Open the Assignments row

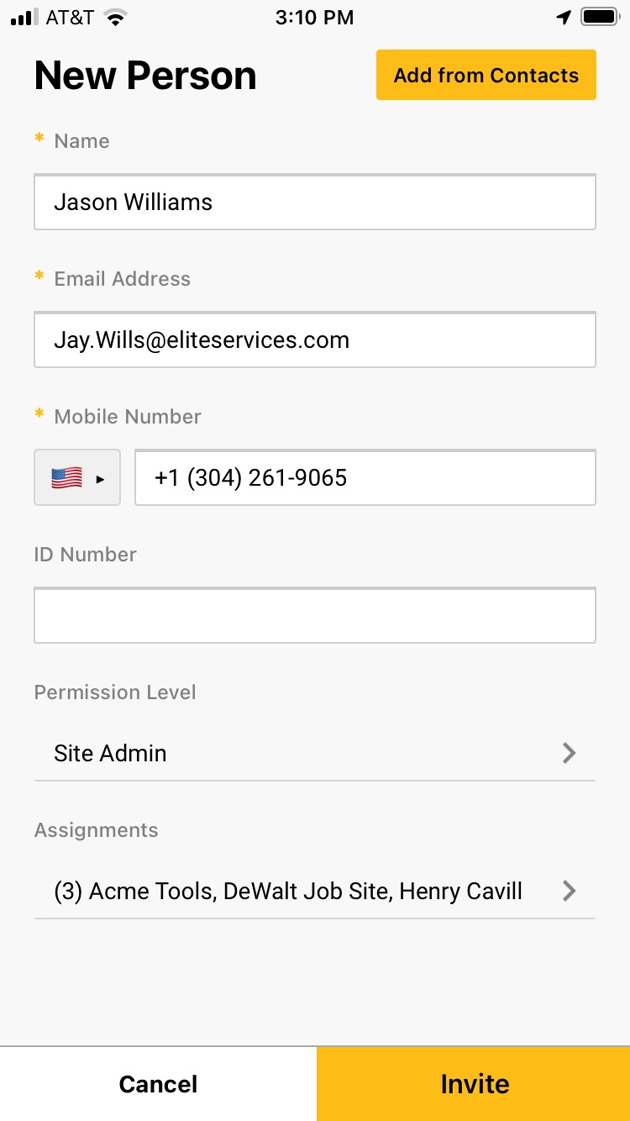click(315, 891)
